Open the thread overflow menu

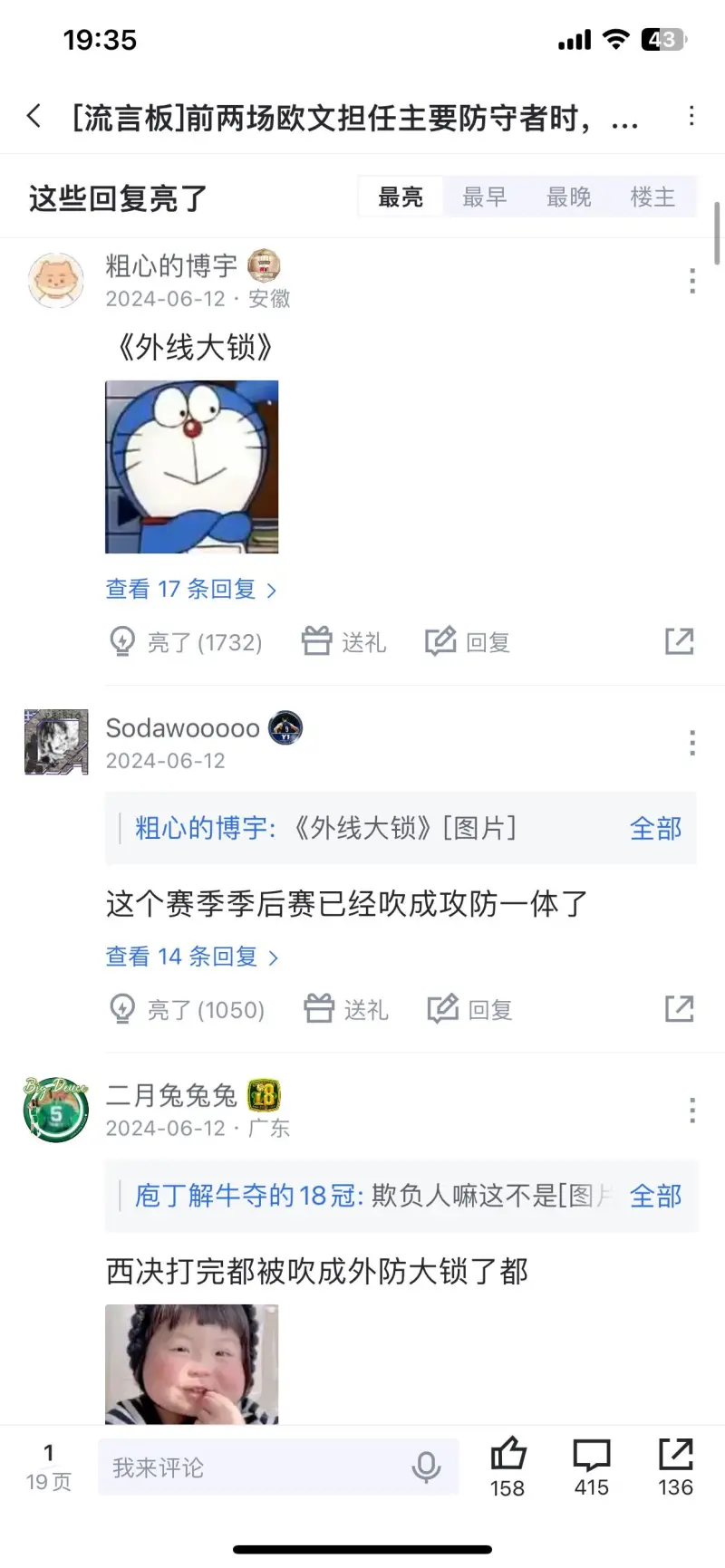coord(691,116)
